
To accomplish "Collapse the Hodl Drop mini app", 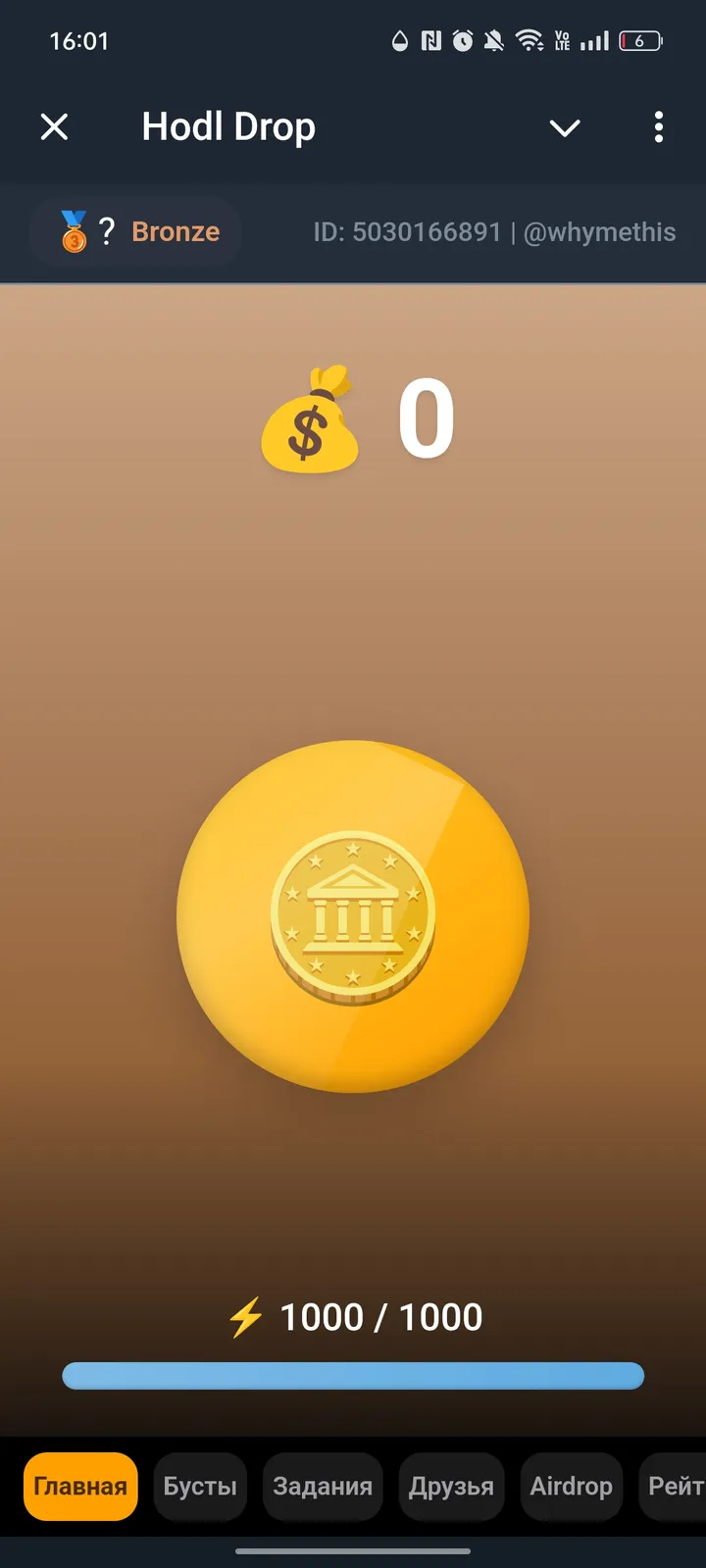I will (55, 127).
